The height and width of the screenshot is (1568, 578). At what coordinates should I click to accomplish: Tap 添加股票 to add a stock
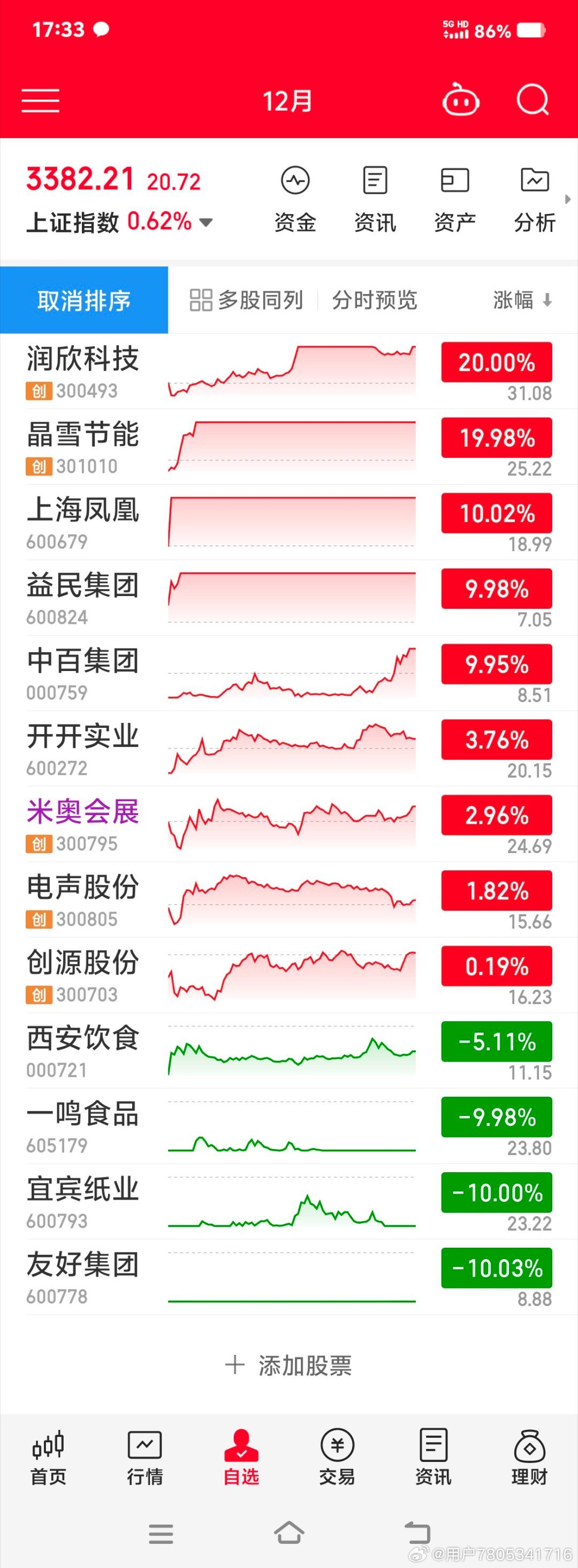click(289, 1365)
